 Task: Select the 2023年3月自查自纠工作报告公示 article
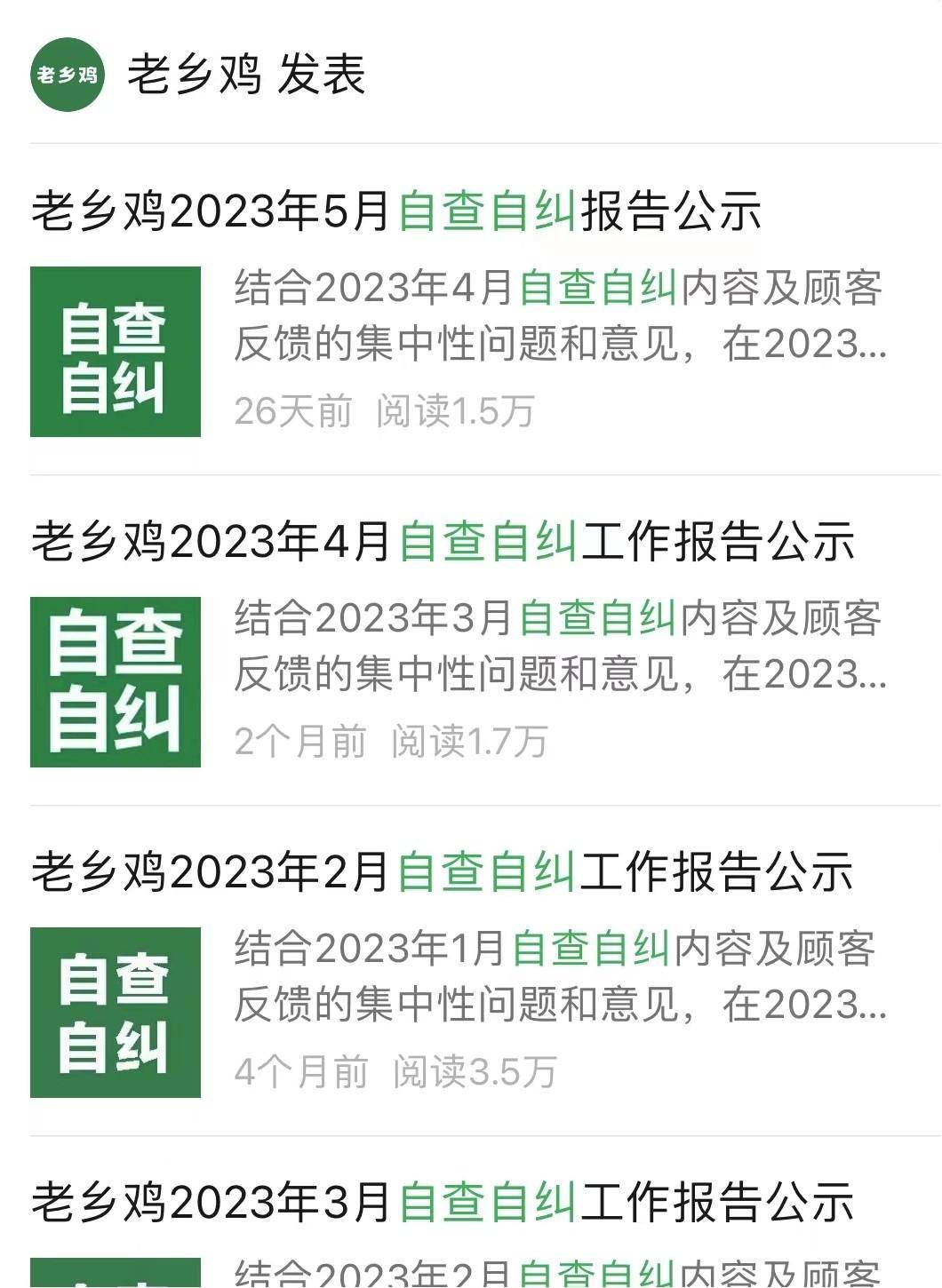click(x=443, y=1203)
